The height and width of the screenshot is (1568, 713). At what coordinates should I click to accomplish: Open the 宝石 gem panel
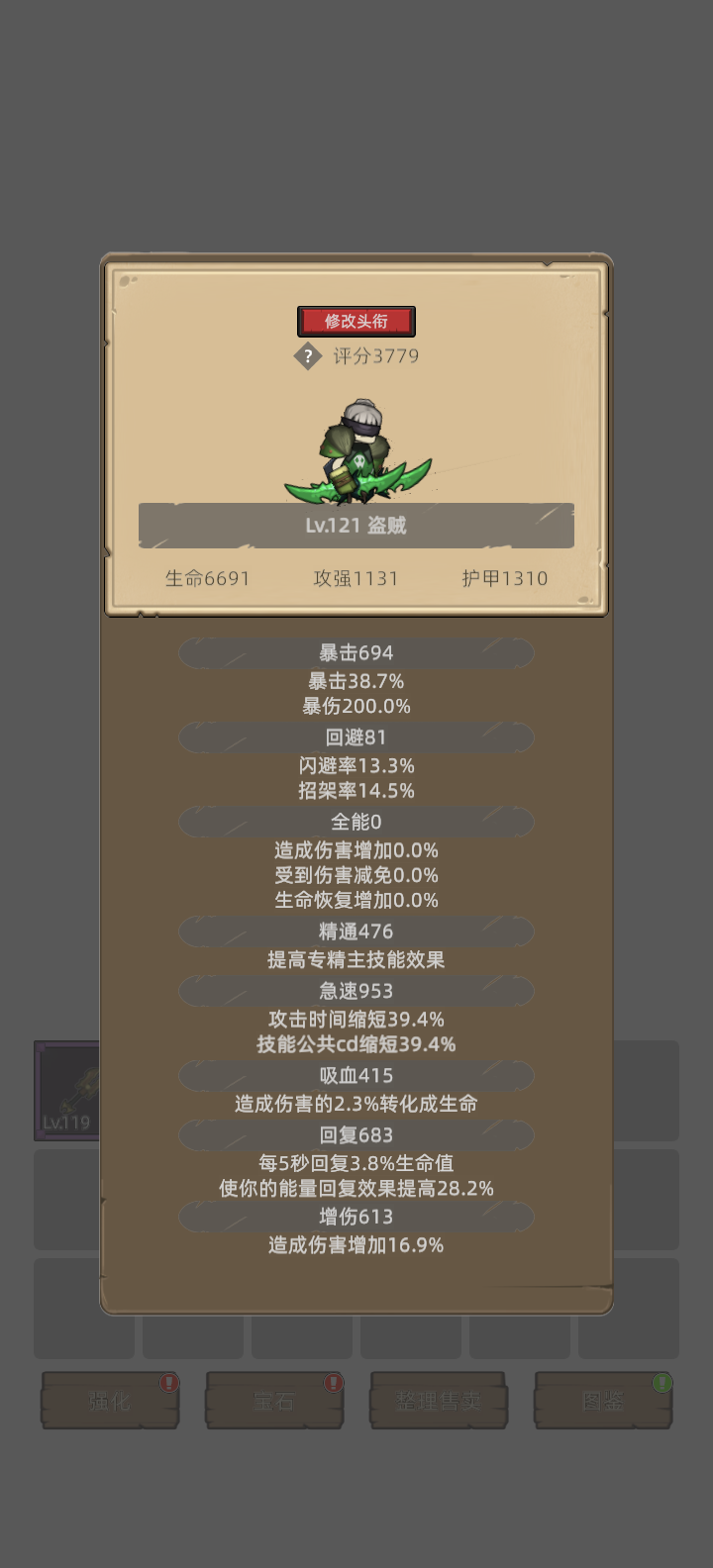[273, 1402]
